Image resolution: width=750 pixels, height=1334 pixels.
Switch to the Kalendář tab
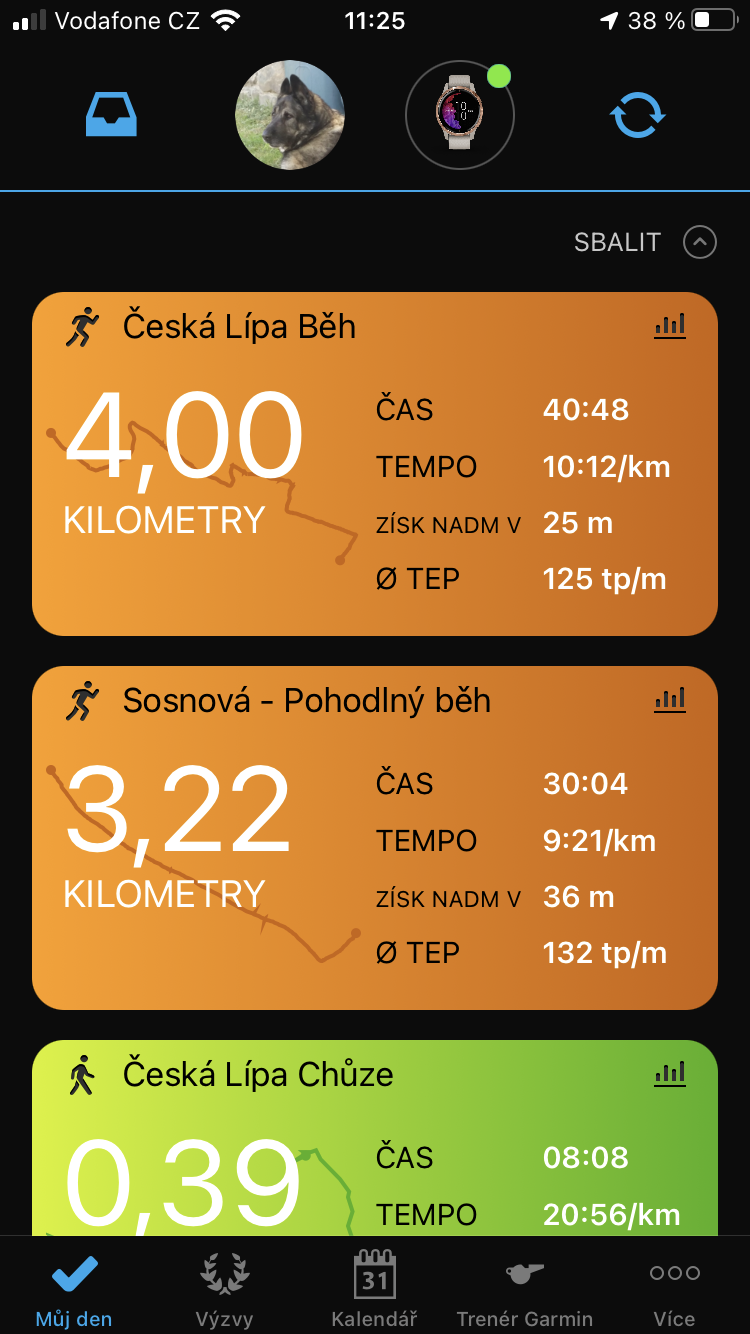click(374, 1288)
